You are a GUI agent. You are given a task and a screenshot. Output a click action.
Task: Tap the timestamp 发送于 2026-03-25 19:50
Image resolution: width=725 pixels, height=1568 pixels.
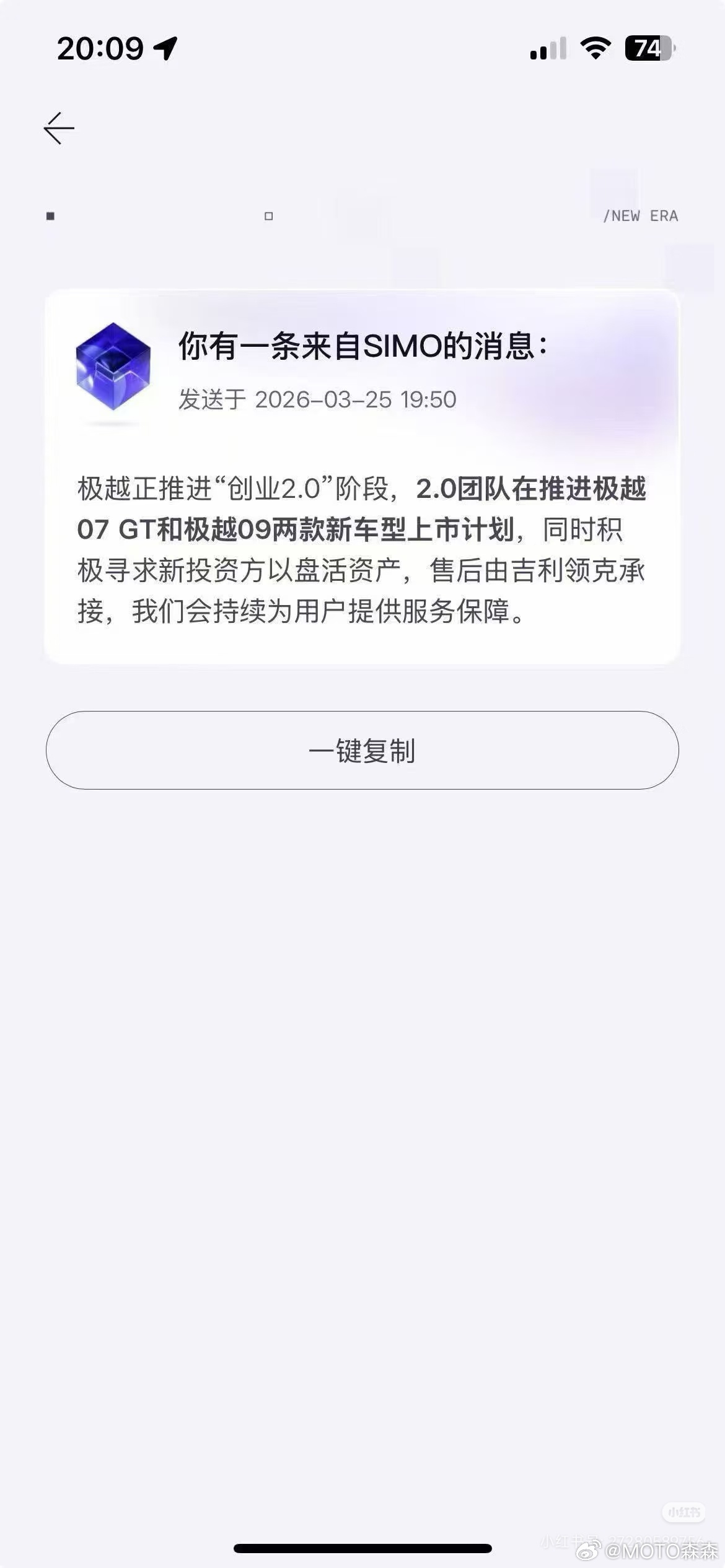tap(316, 399)
